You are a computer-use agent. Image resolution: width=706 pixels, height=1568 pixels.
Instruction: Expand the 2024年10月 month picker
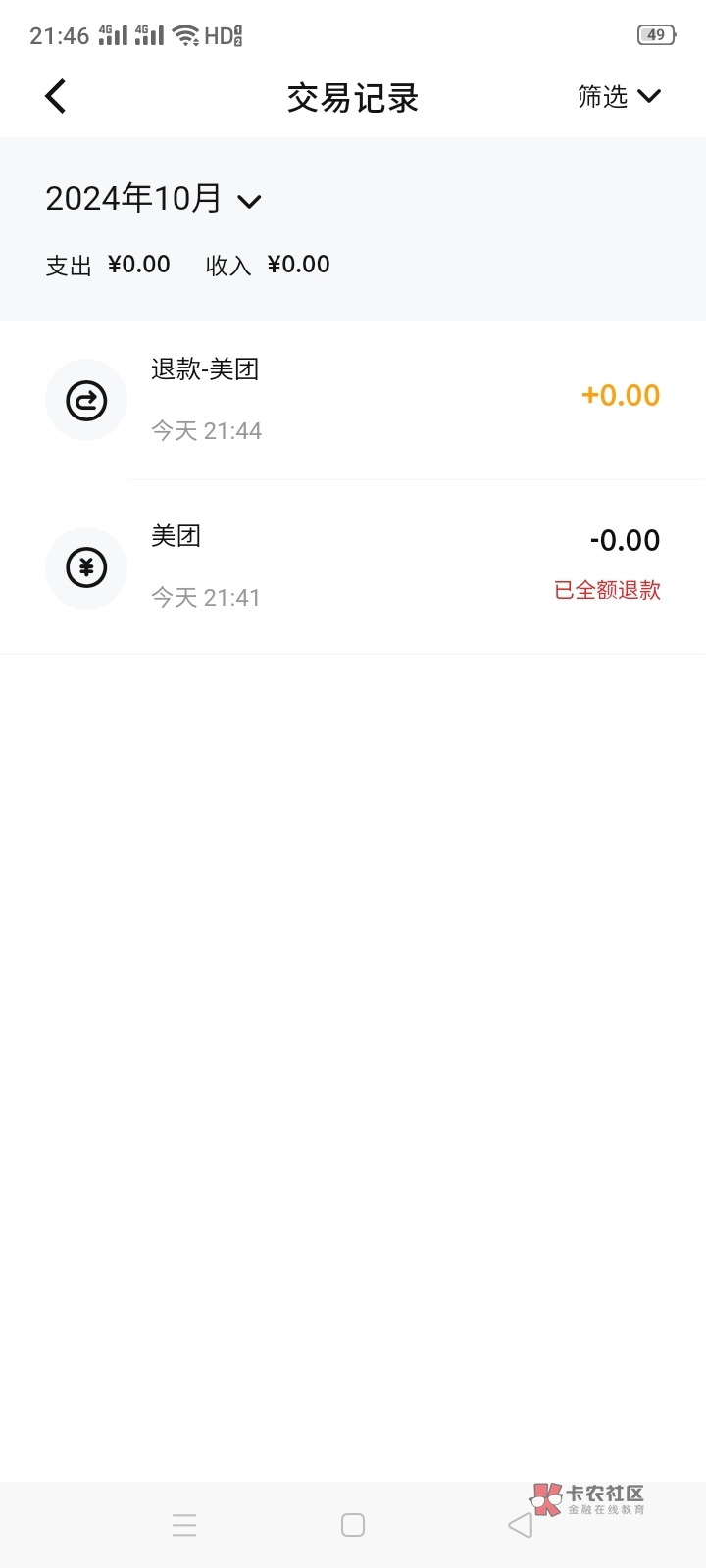(153, 199)
